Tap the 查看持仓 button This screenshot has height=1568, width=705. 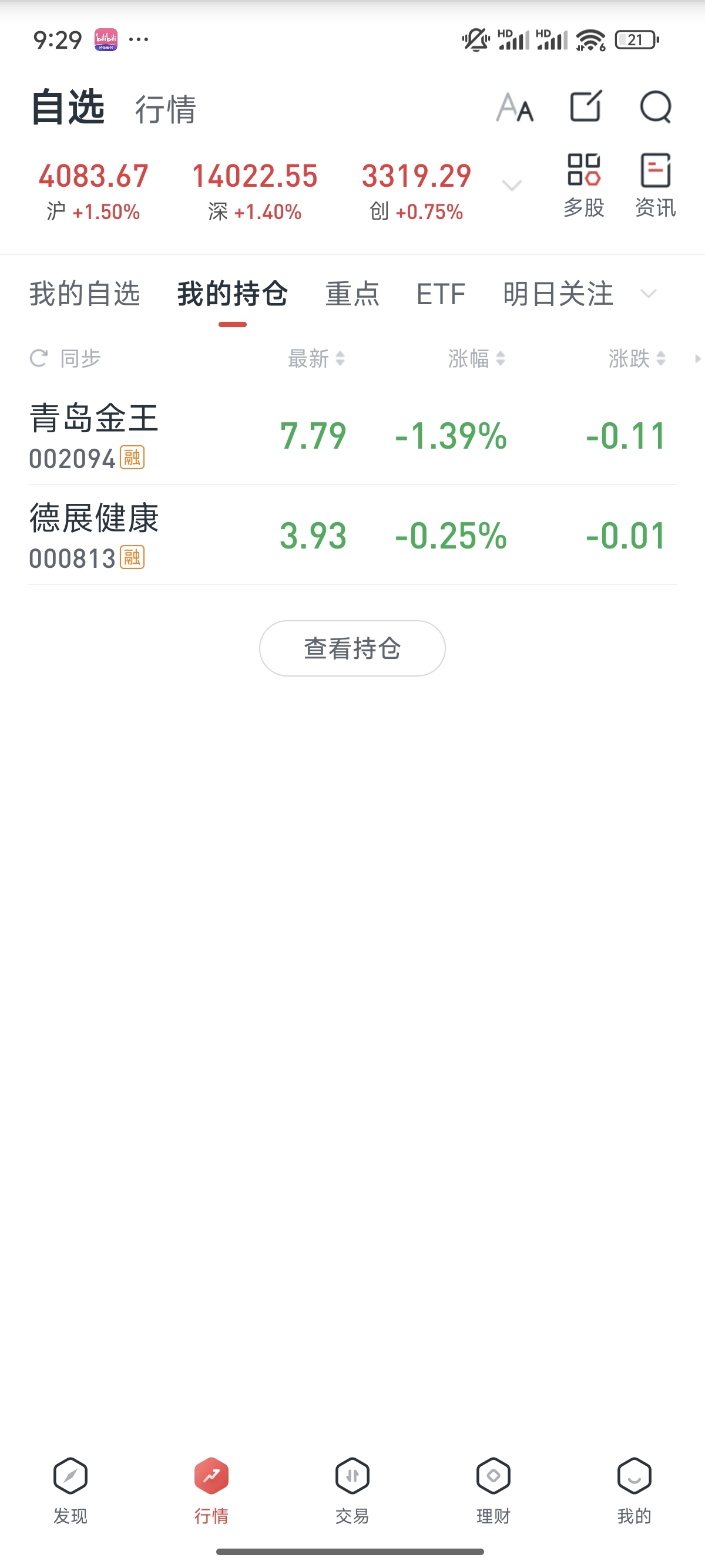pos(352,648)
